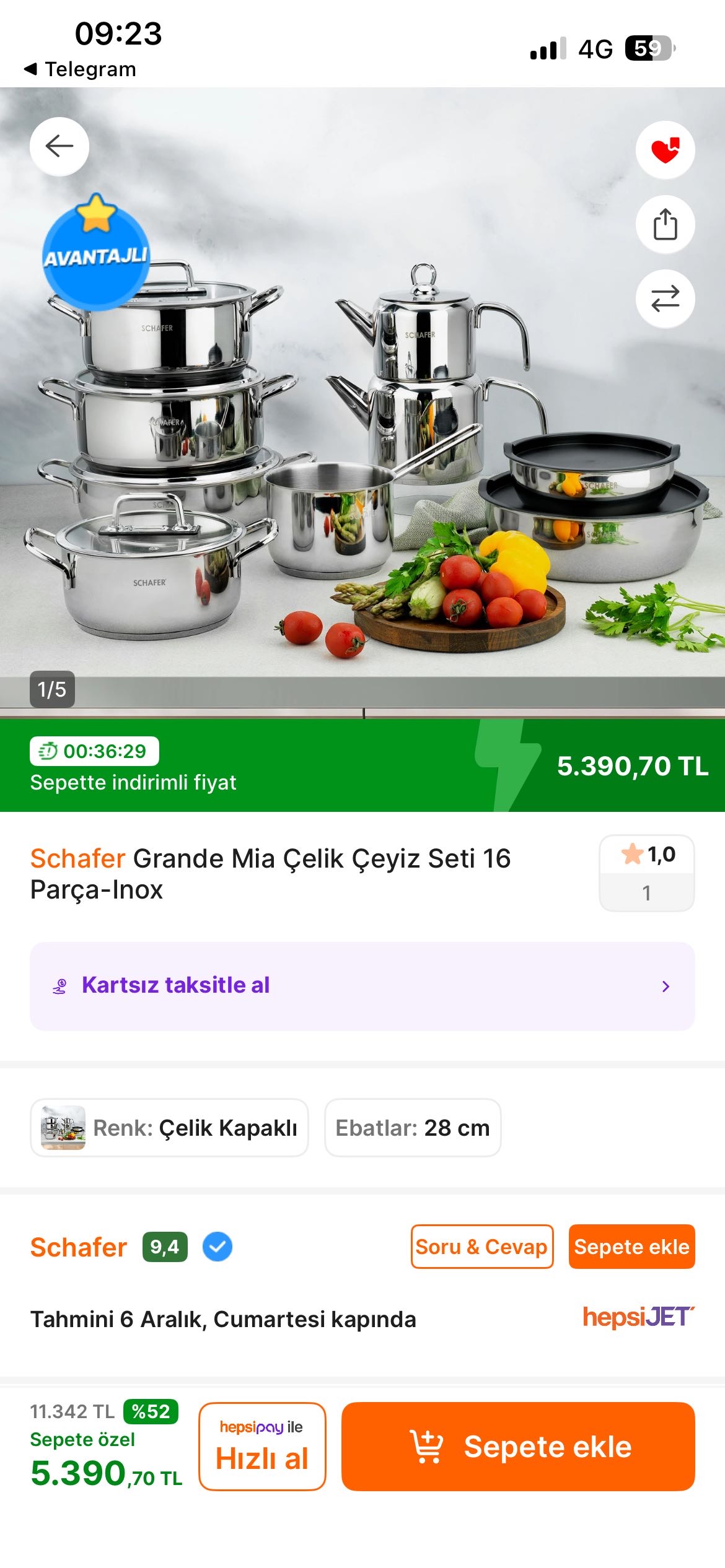The image size is (725, 1568).
Task: Open Kartsız taksitle al option
Action: point(362,986)
